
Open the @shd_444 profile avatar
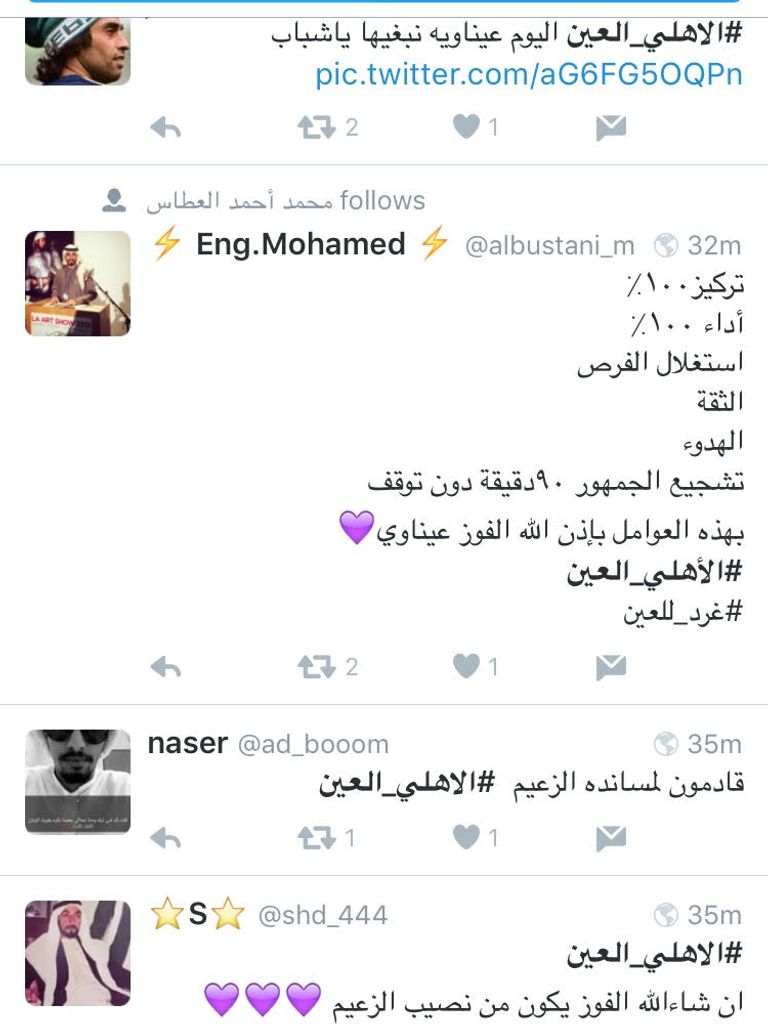pyautogui.click(x=77, y=952)
